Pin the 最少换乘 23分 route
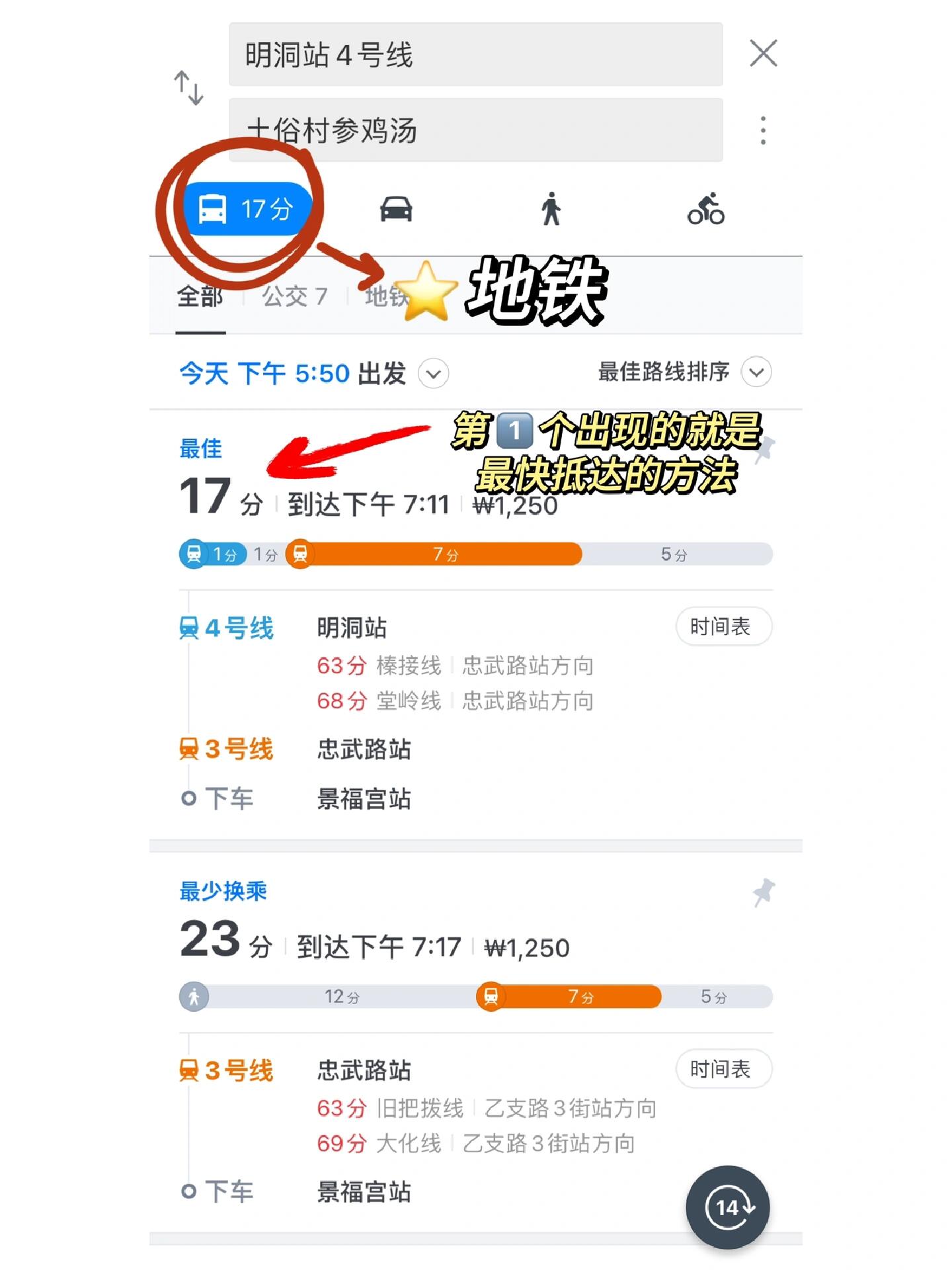The height and width of the screenshot is (1270, 952). 764,892
